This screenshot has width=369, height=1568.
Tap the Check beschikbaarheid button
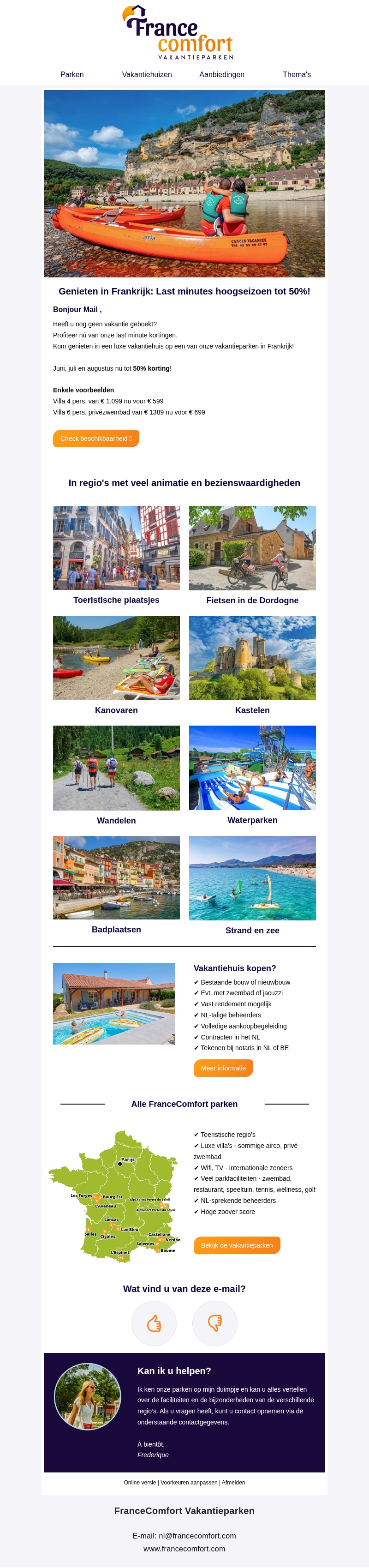[96, 438]
